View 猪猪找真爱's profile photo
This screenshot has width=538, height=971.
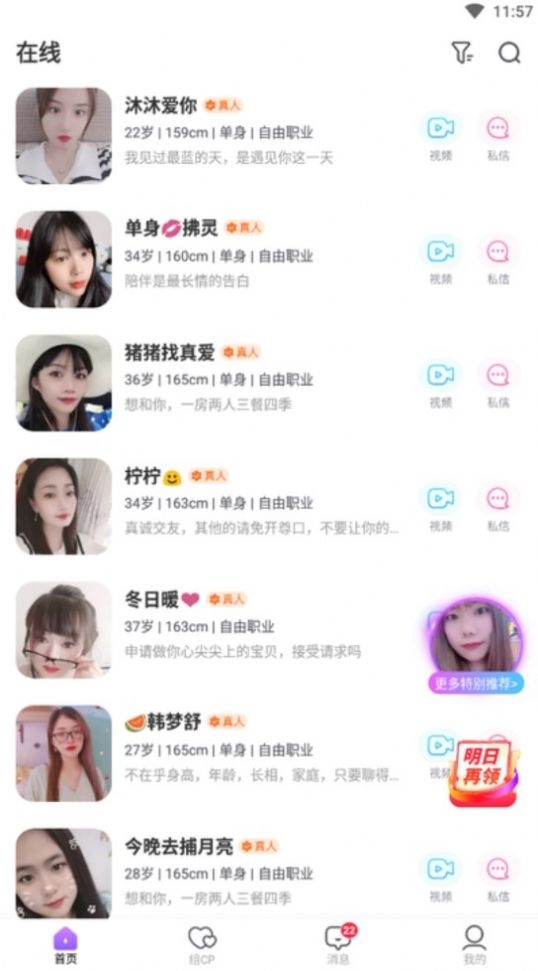coord(64,383)
